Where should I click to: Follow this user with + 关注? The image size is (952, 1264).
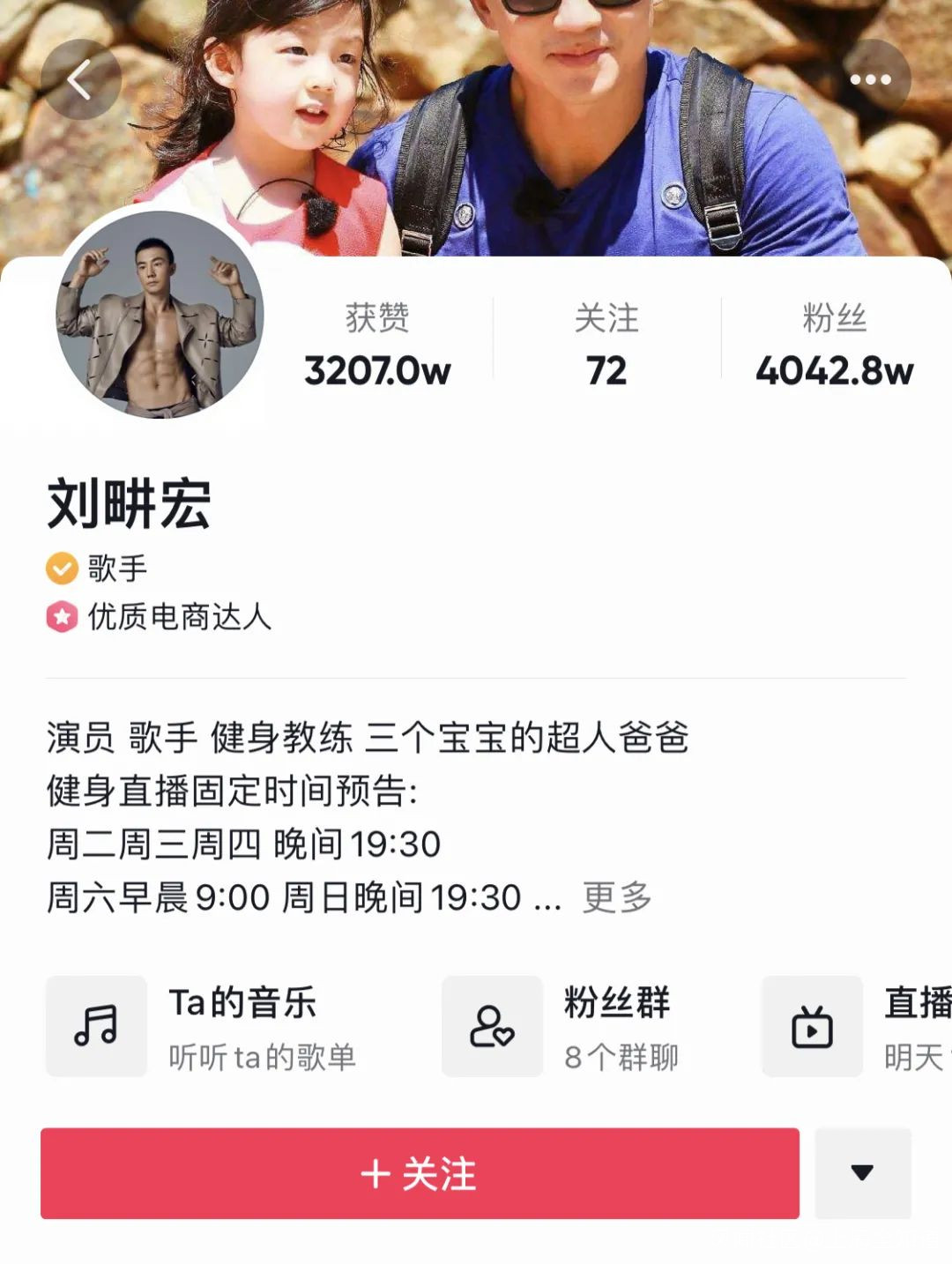coord(420,1173)
